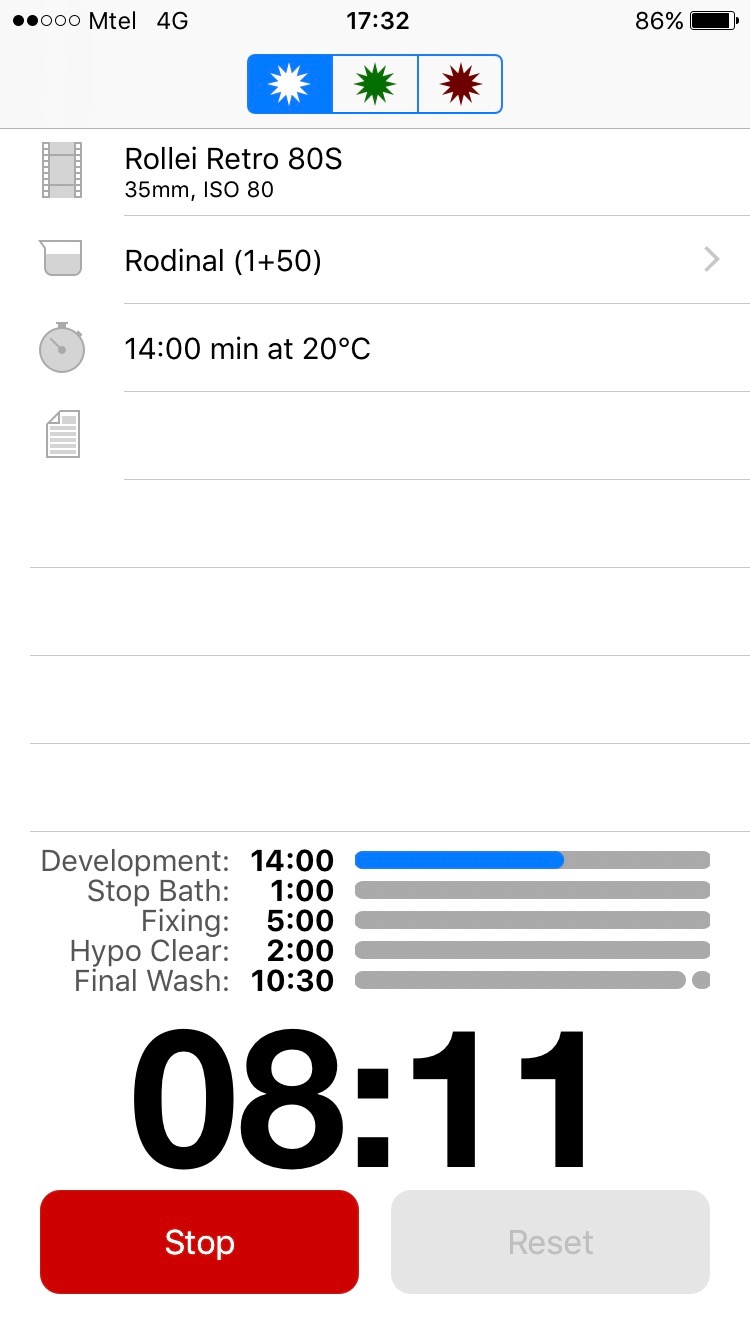Stop the running development timer
Screen dimensions: 750x1334
click(199, 1242)
